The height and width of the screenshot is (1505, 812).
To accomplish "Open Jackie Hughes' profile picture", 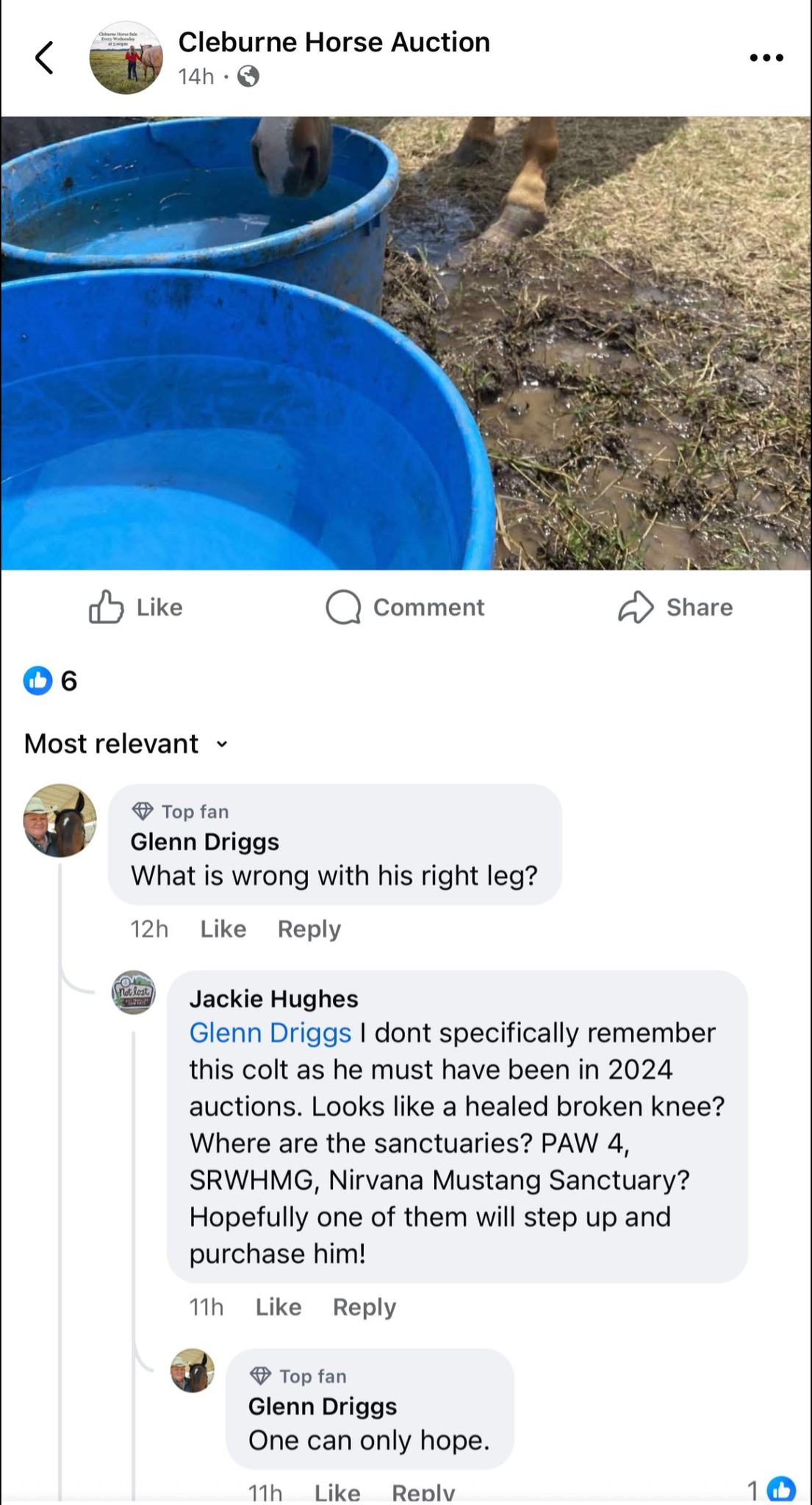I will [x=133, y=992].
